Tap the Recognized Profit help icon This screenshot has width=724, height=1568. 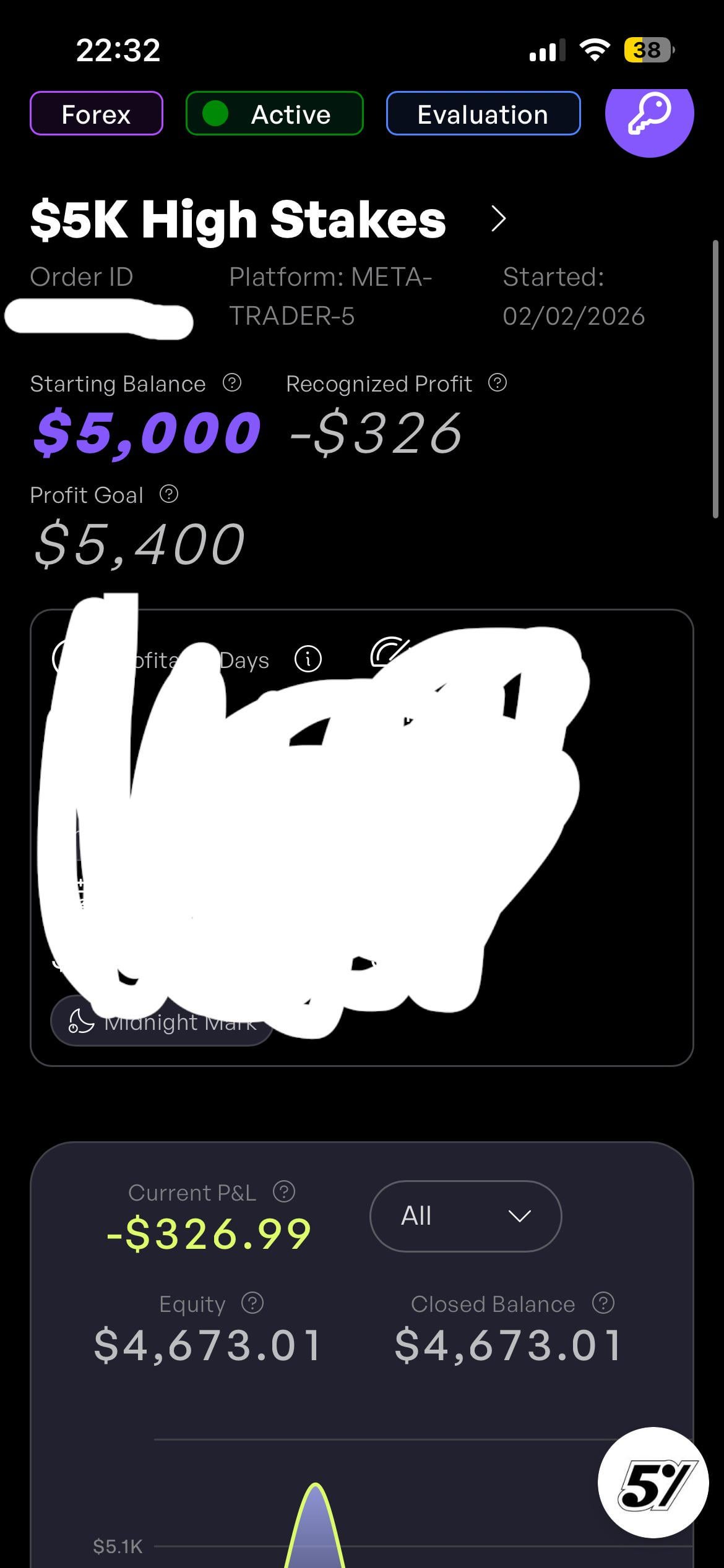pos(498,383)
